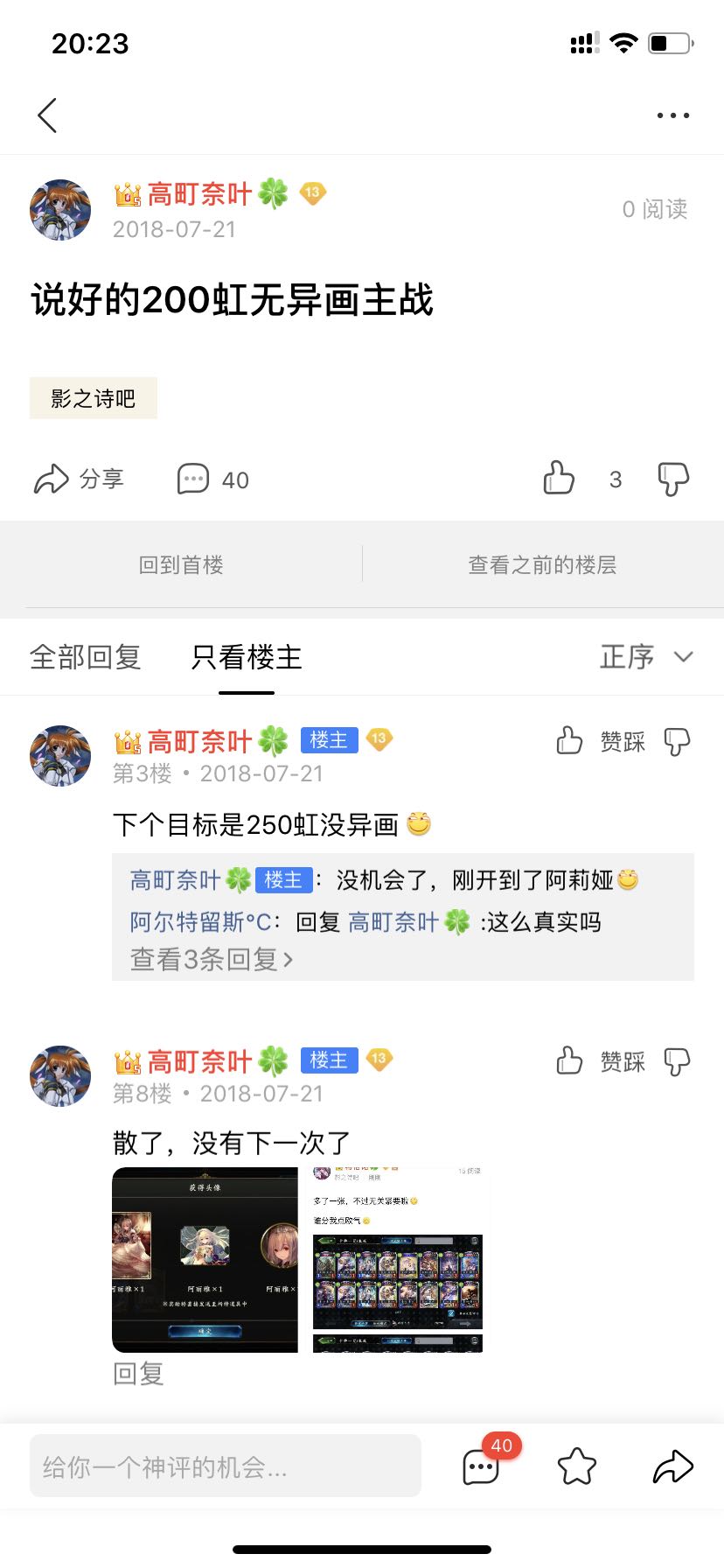Image resolution: width=724 pixels, height=1568 pixels.
Task: Open the three-dot overflow menu
Action: tap(672, 115)
